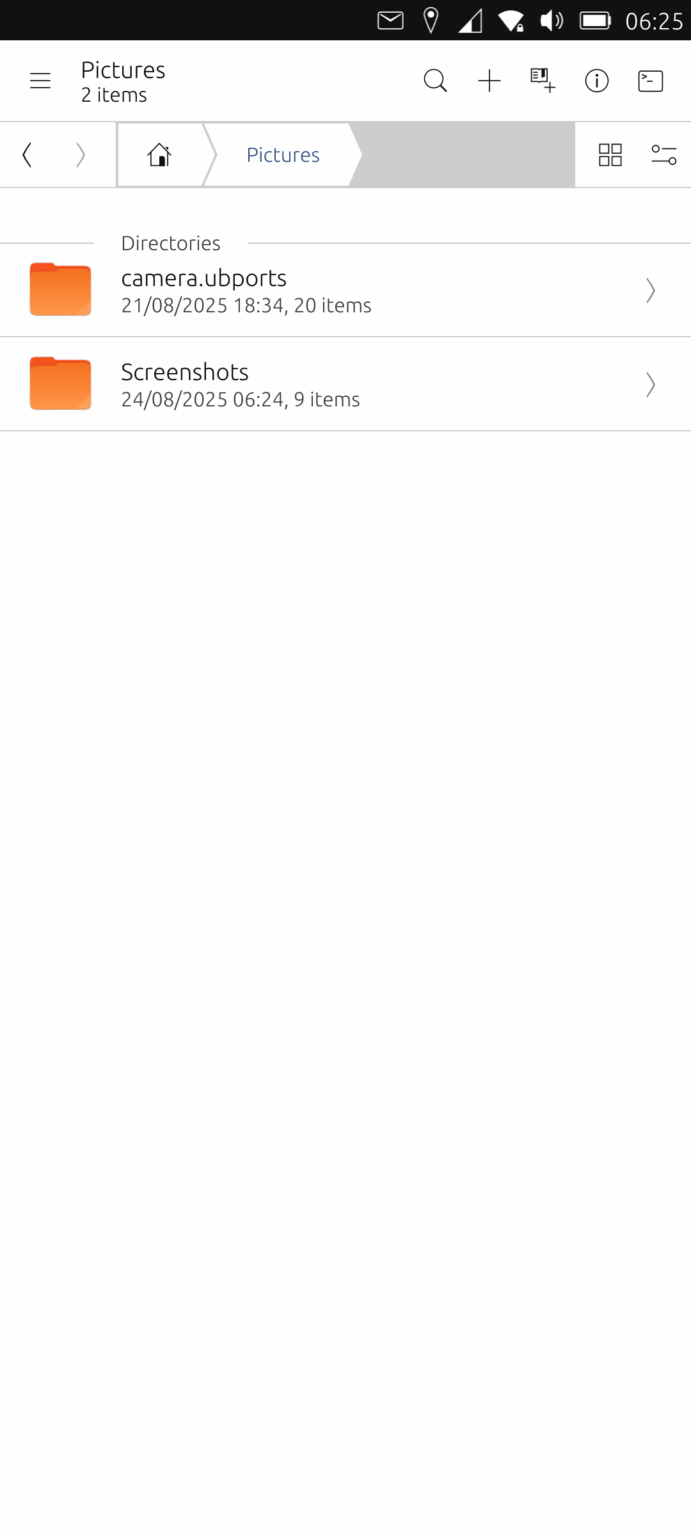The height and width of the screenshot is (1536, 691).
Task: Open the hamburger drawer menu
Action: [40, 81]
